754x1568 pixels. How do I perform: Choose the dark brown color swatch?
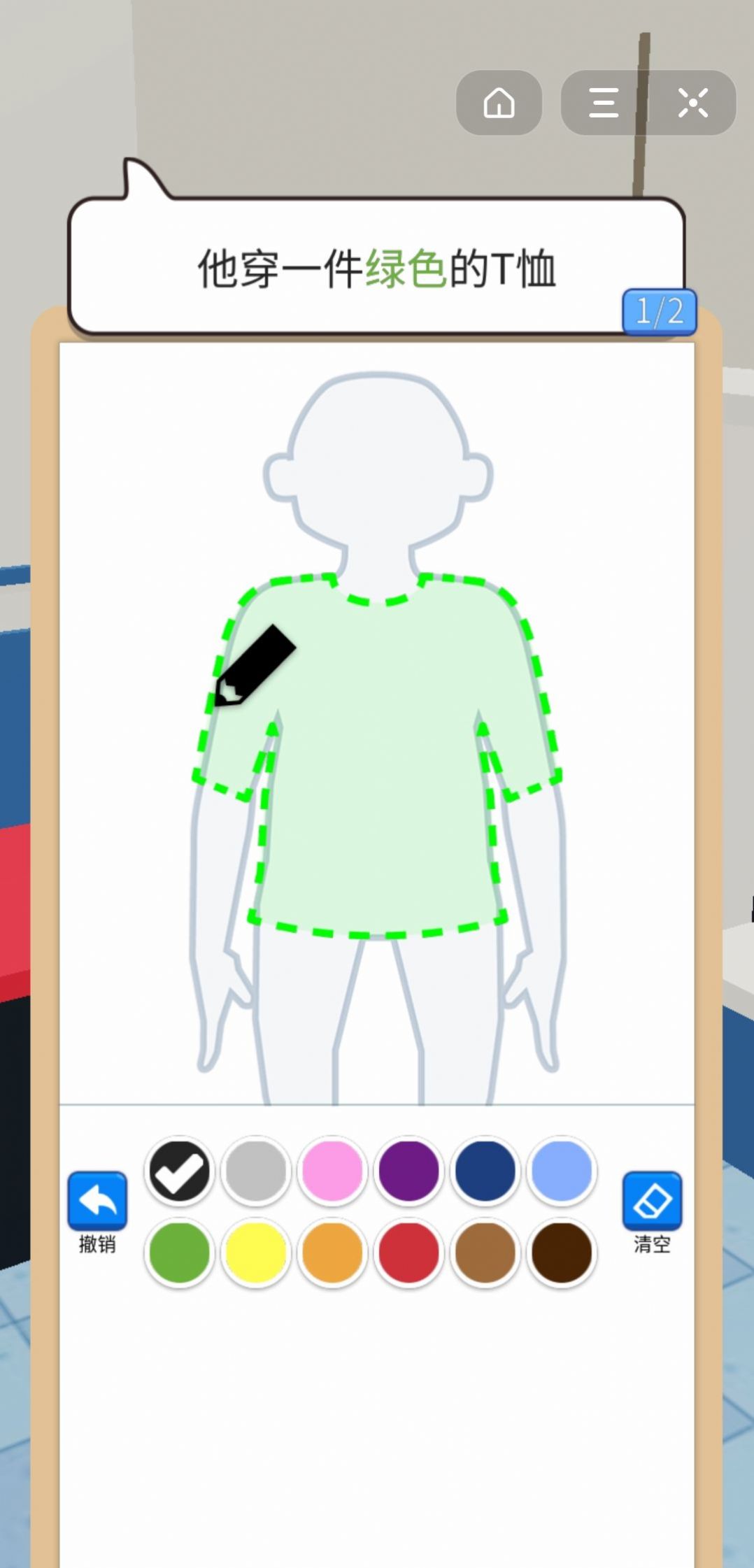pyautogui.click(x=562, y=1253)
